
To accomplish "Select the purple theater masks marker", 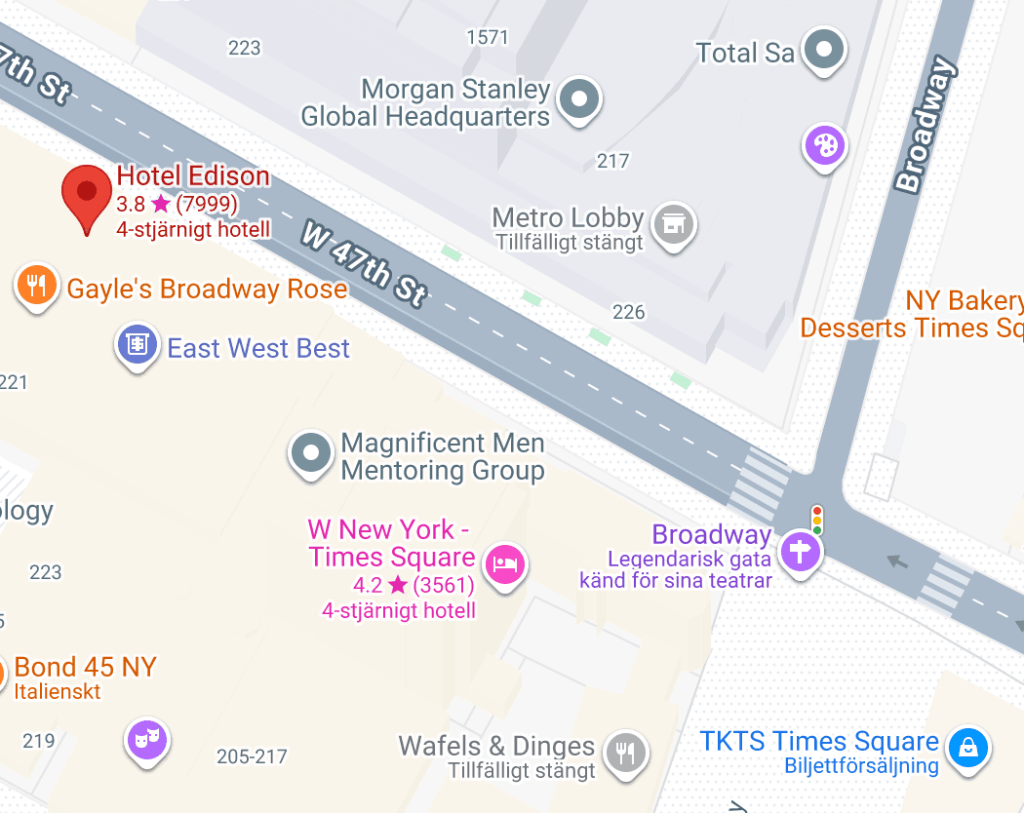I will (x=146, y=741).
